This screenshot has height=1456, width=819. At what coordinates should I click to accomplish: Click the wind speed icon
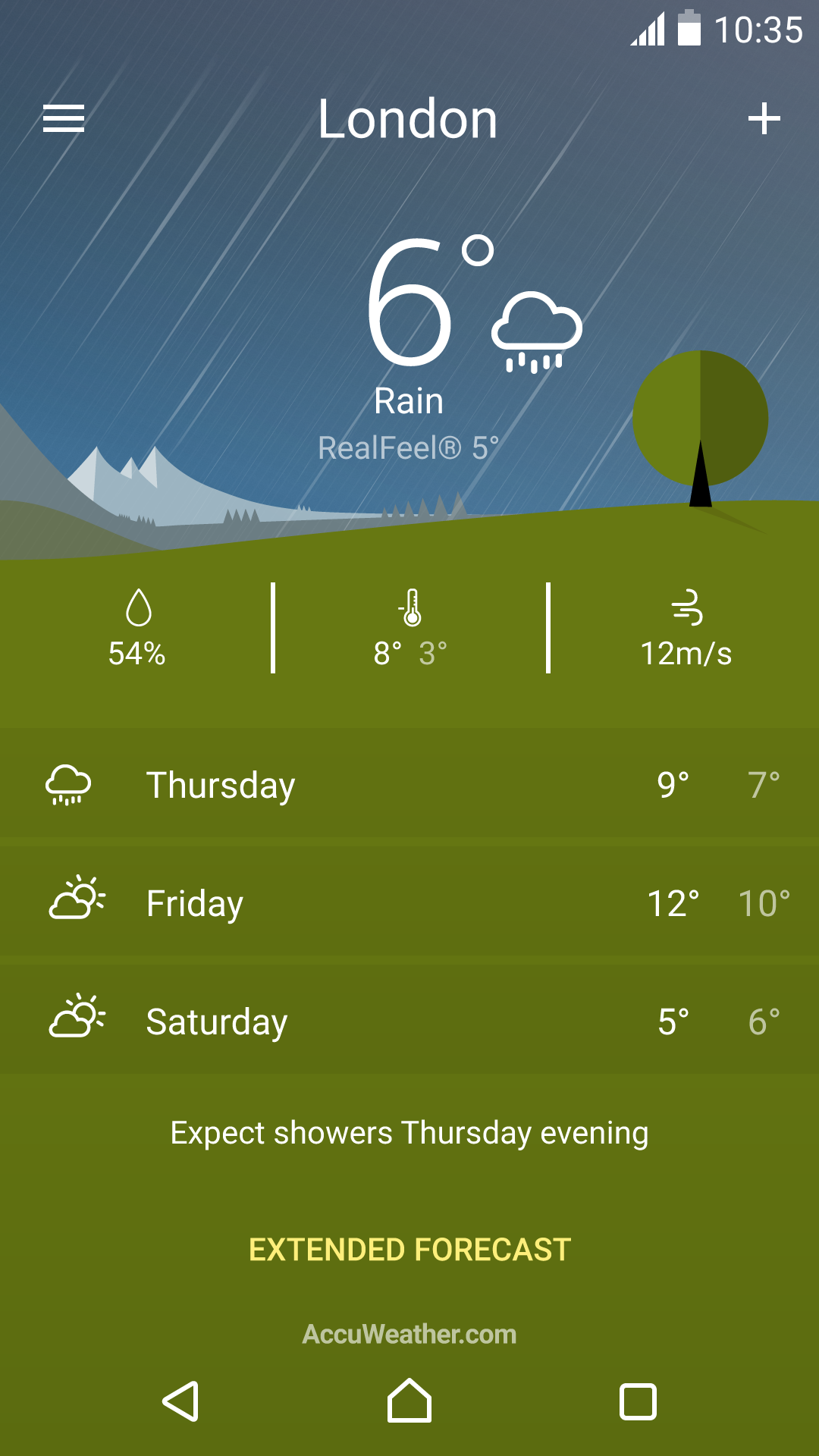click(685, 605)
